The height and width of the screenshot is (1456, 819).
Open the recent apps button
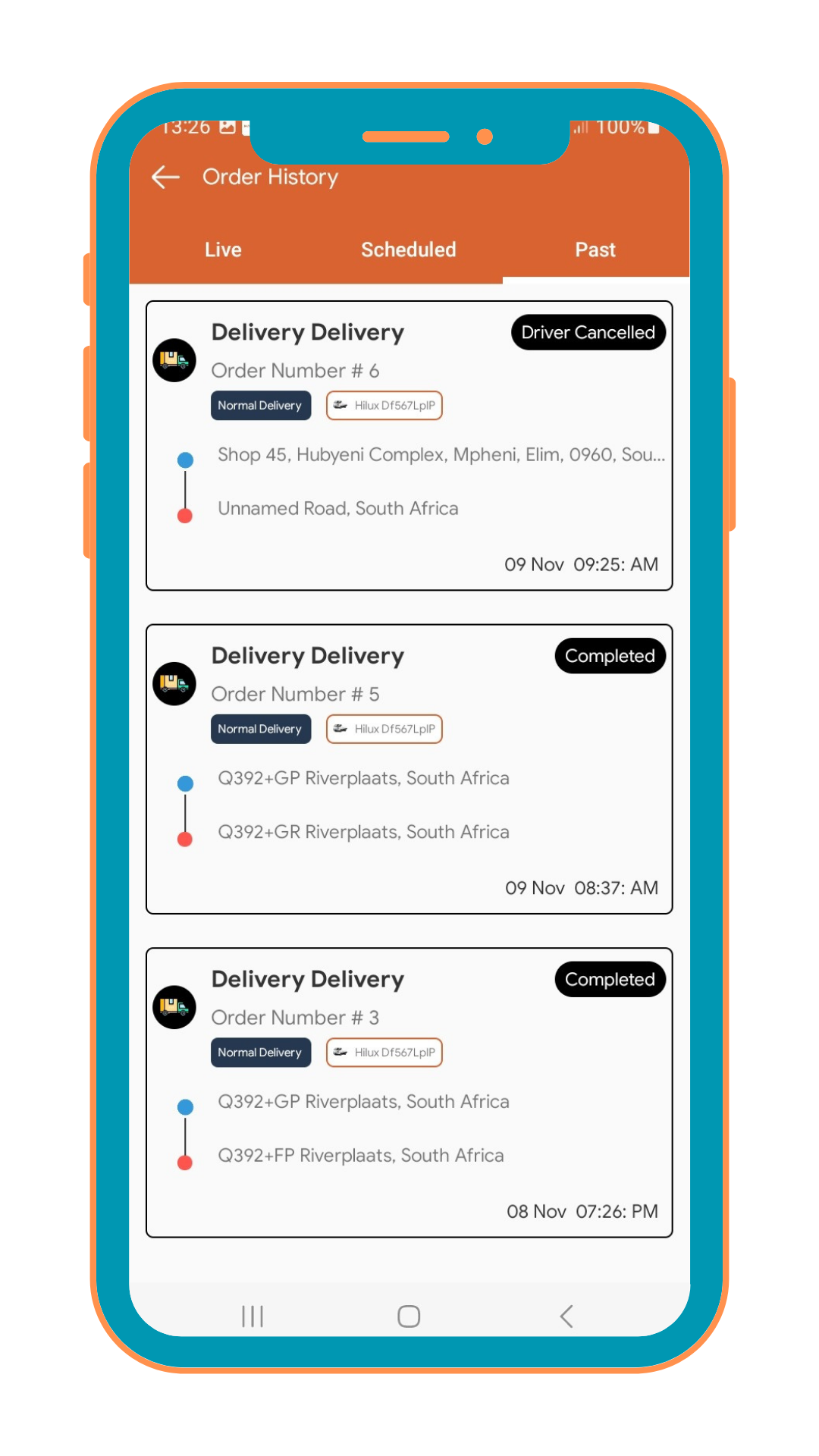(x=253, y=1316)
